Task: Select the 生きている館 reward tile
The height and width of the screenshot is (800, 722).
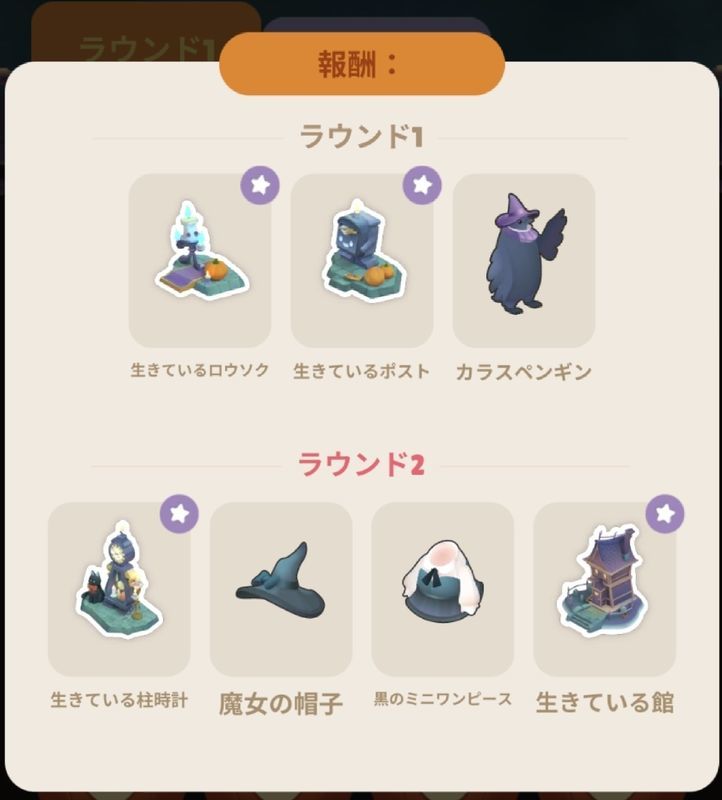Action: click(x=605, y=589)
